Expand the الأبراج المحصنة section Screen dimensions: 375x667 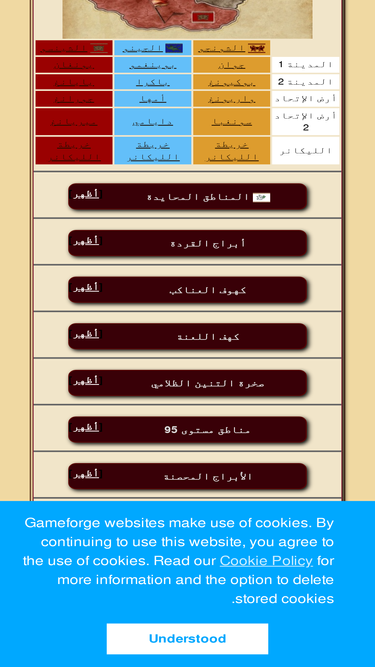tap(87, 474)
